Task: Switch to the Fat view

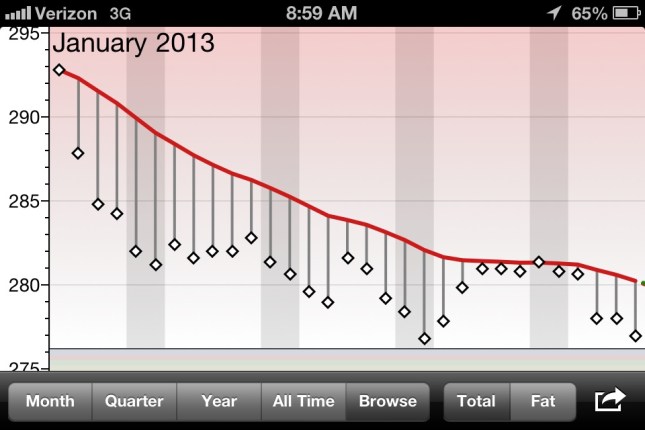Action: (x=543, y=401)
